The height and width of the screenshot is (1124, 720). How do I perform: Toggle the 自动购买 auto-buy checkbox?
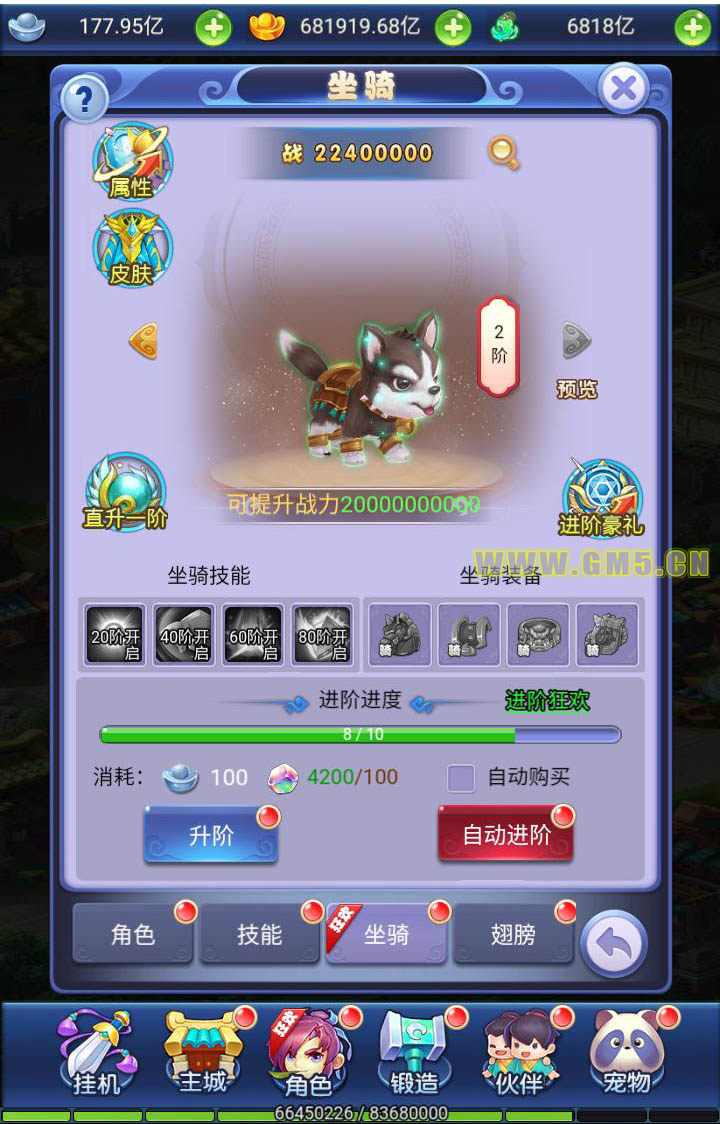pyautogui.click(x=461, y=777)
